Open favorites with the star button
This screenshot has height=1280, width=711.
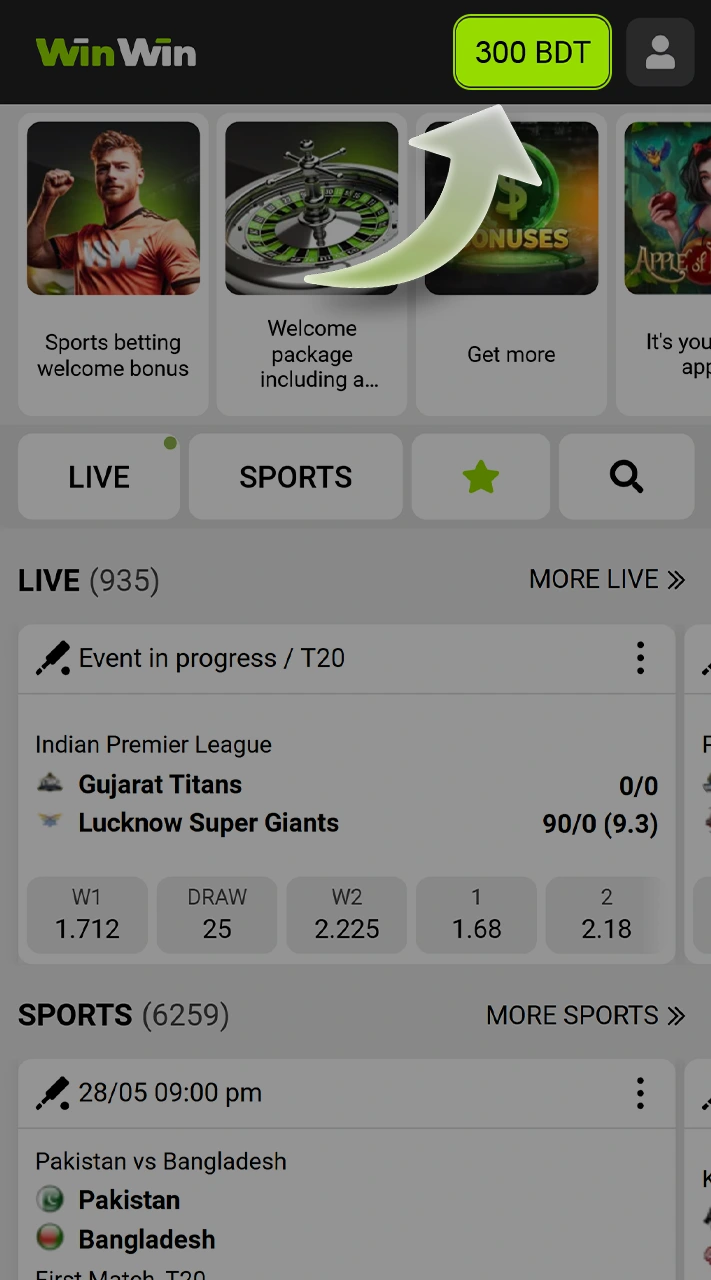click(480, 477)
